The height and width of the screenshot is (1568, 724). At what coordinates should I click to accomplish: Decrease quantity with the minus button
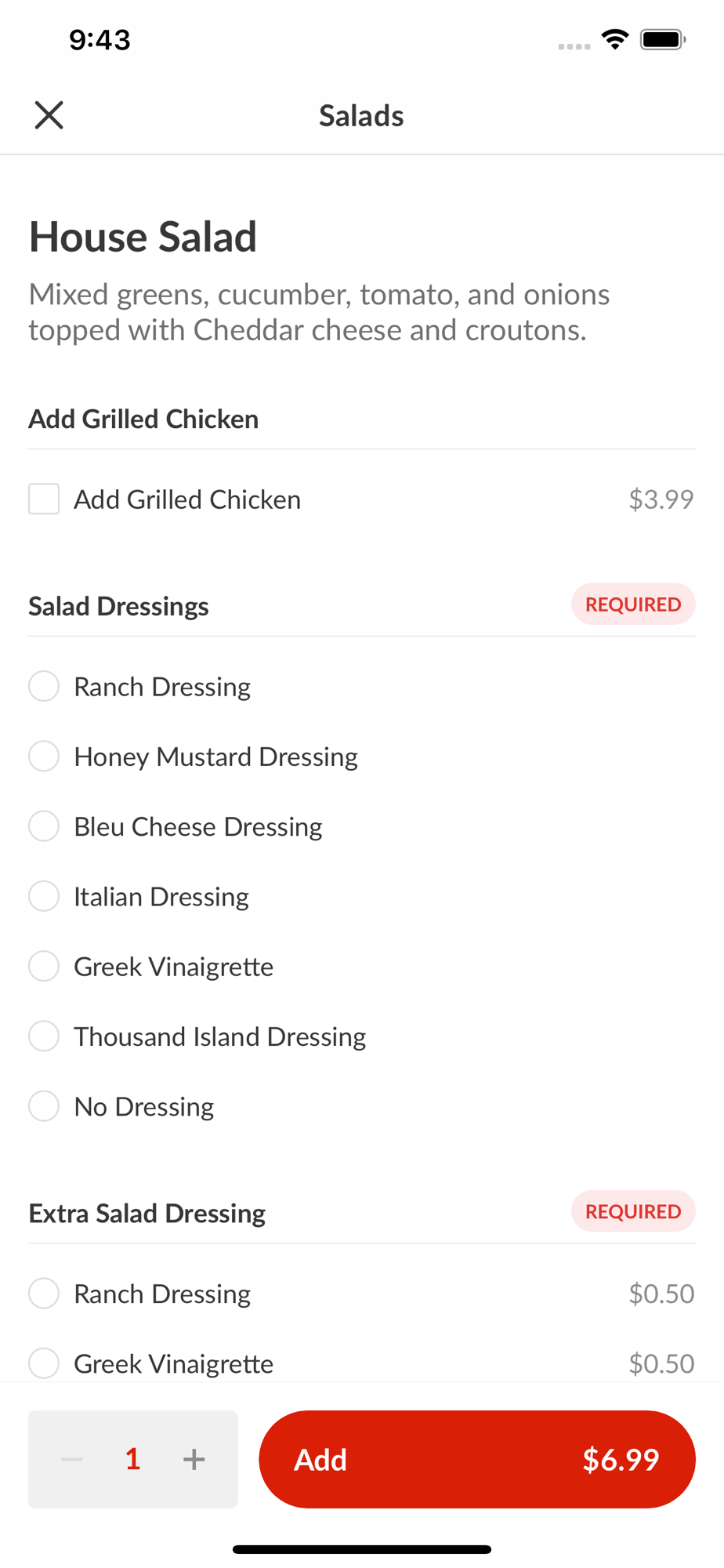click(72, 1459)
